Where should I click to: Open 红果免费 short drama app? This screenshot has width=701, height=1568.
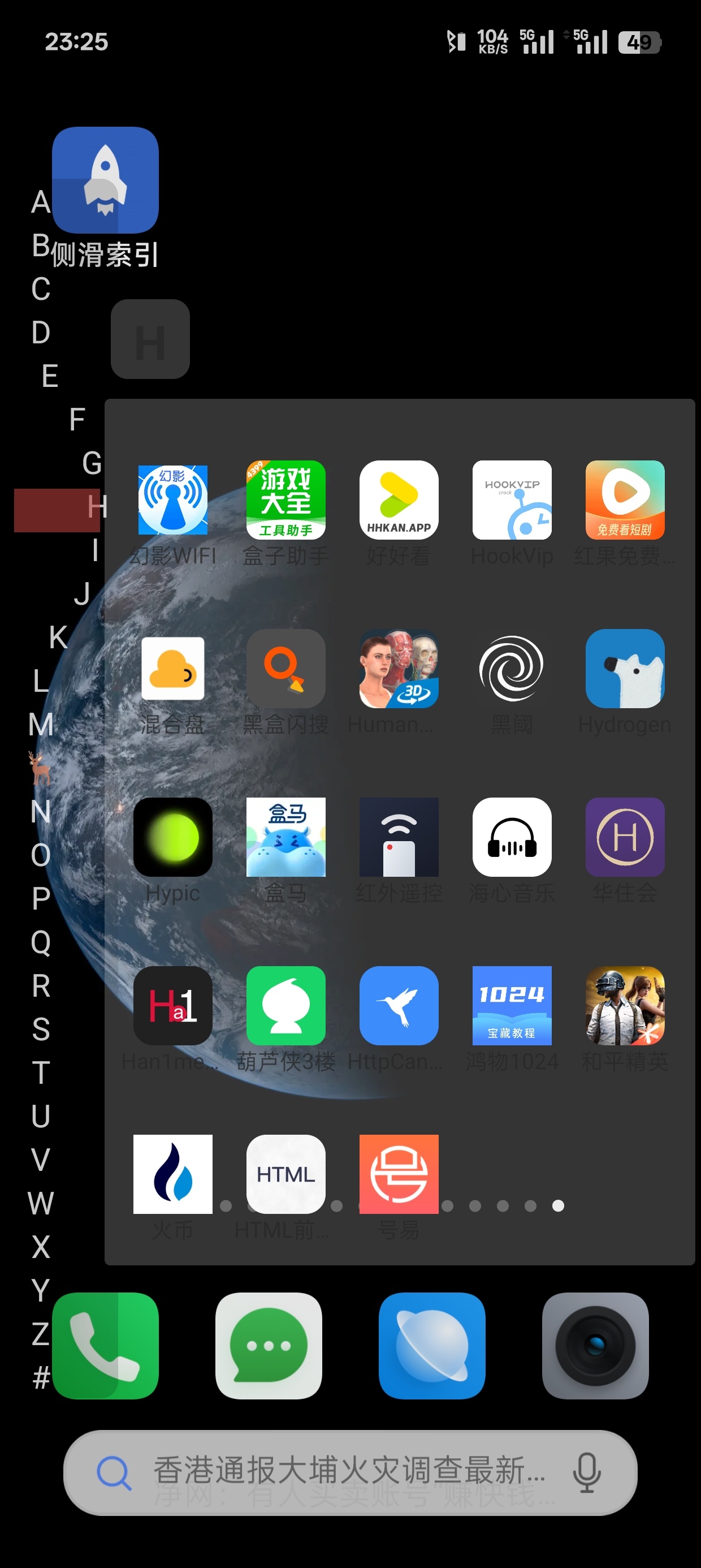tap(625, 501)
